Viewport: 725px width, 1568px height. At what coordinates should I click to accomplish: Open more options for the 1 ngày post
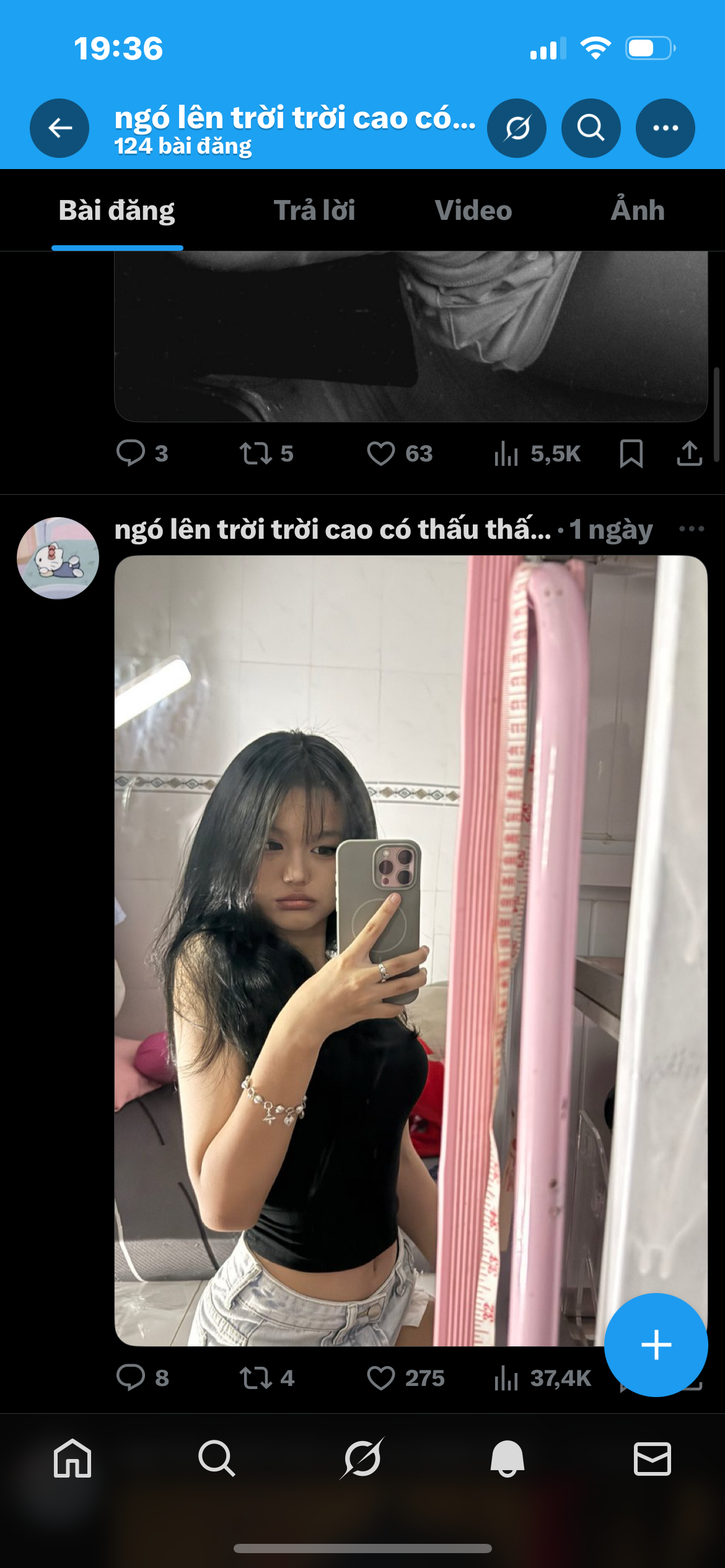tap(691, 529)
